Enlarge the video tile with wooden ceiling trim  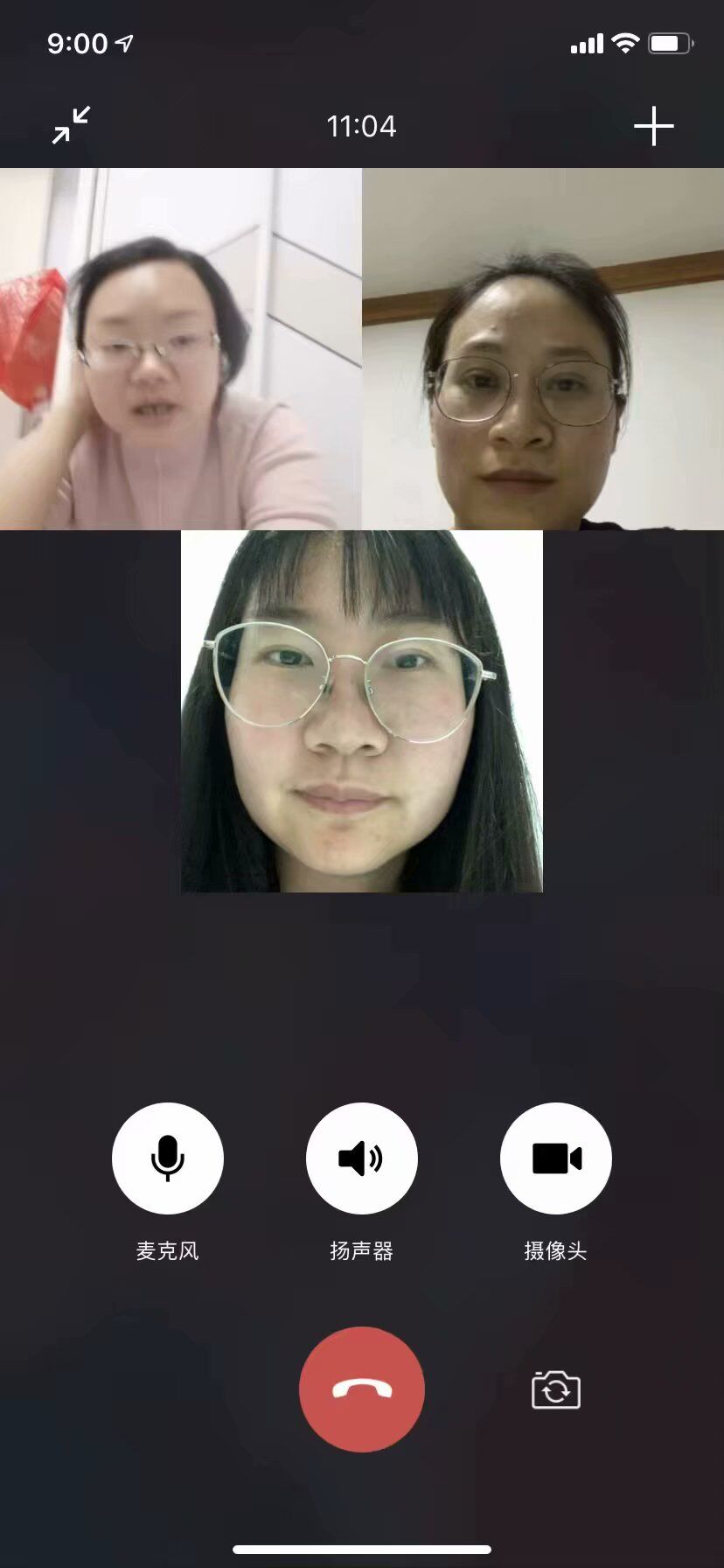tap(543, 348)
